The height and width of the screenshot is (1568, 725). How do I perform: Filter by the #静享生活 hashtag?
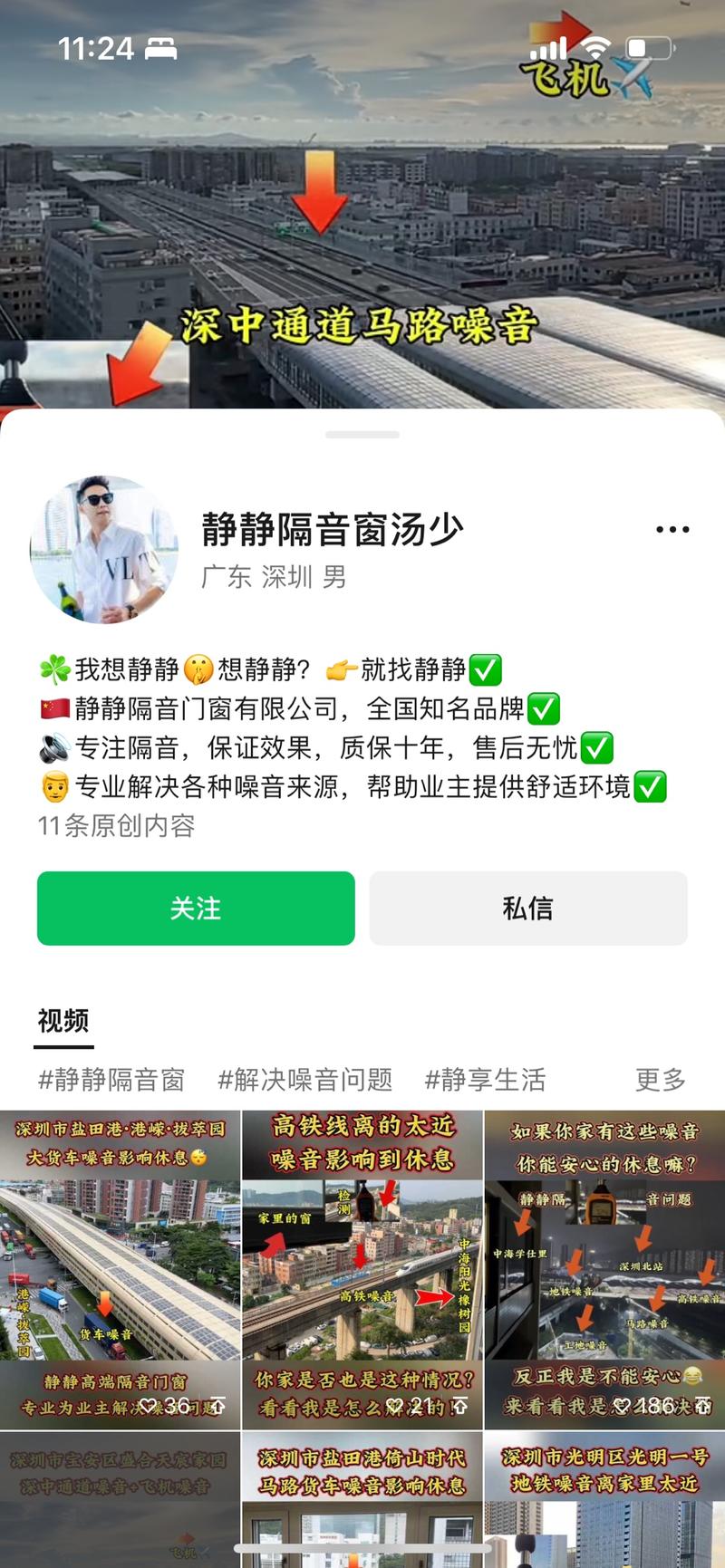click(x=485, y=1080)
